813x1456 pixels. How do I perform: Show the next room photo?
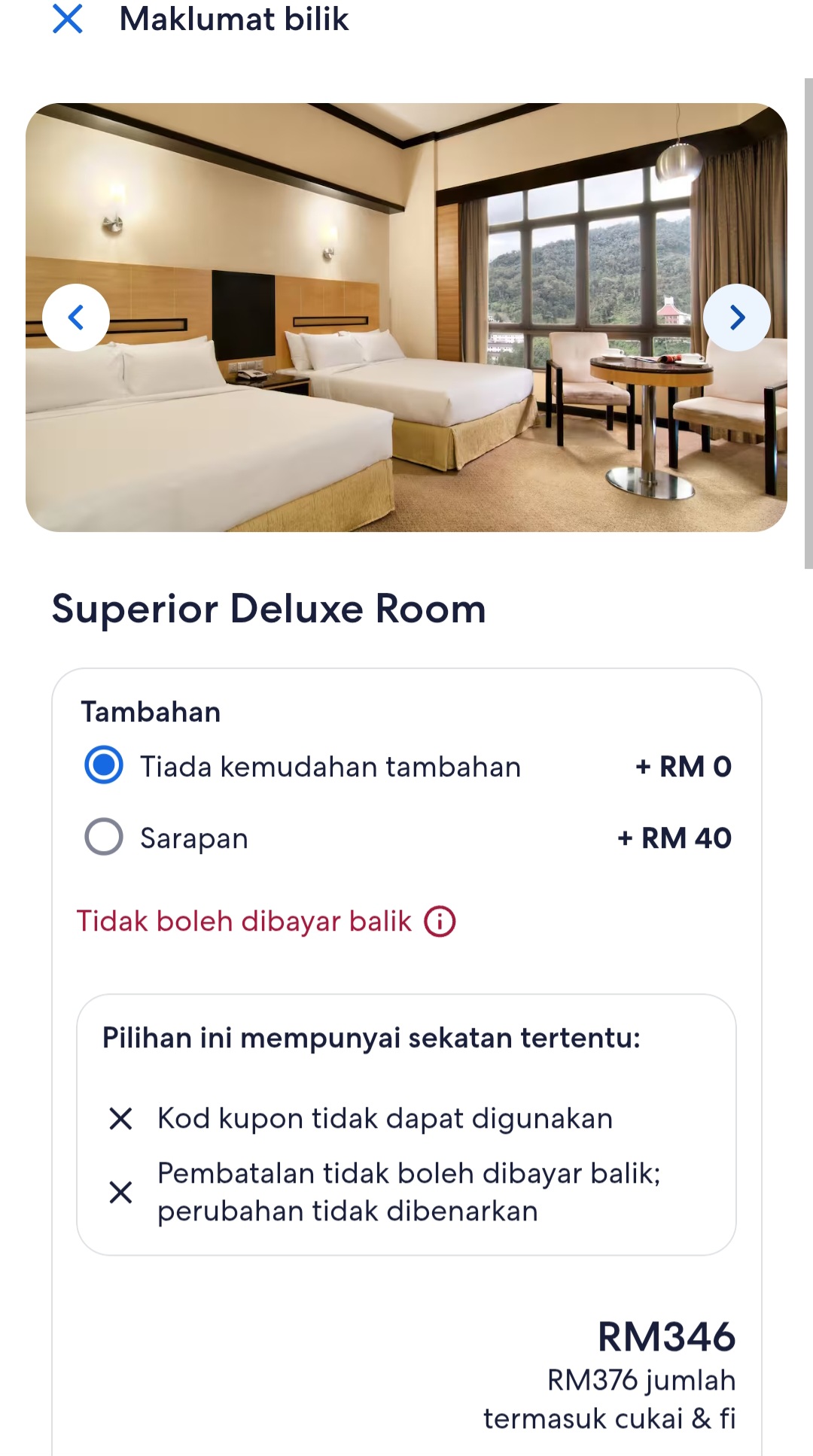pyautogui.click(x=736, y=318)
